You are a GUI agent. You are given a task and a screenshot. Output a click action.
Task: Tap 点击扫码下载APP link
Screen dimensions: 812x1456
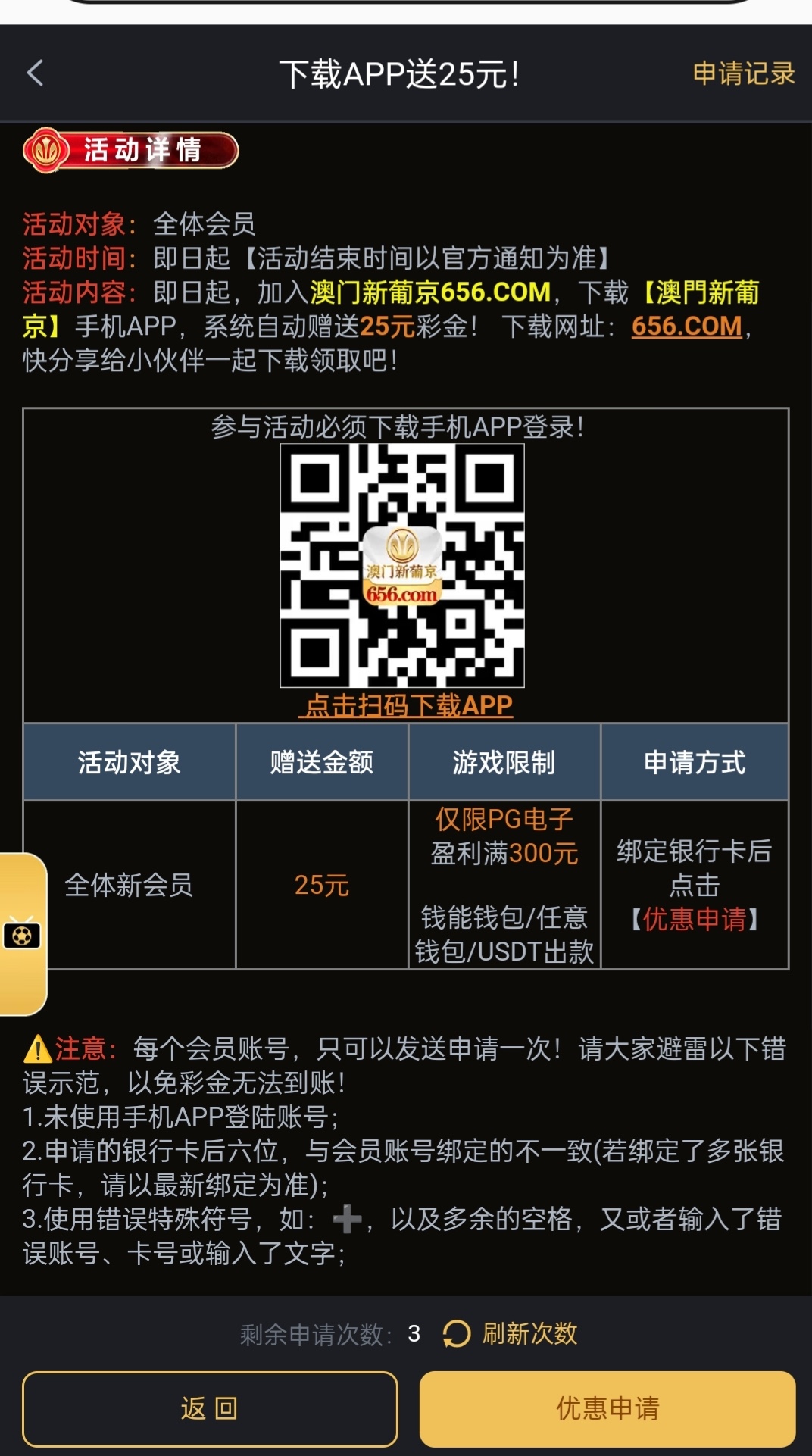click(408, 705)
